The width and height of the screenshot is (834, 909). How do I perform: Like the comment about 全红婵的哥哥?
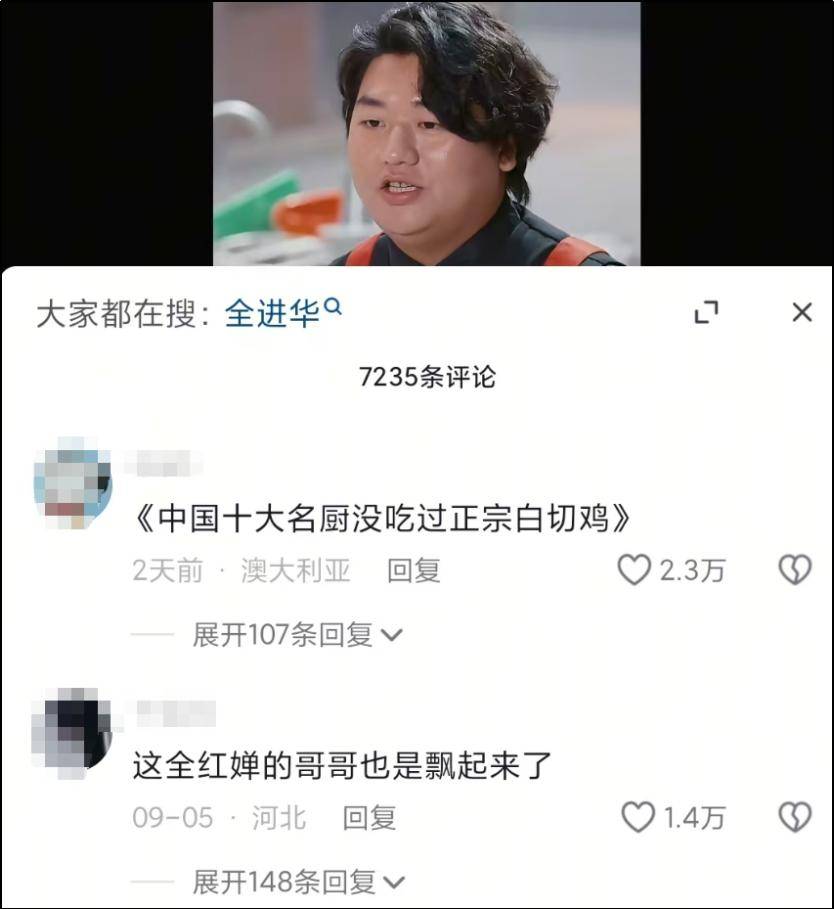point(637,817)
